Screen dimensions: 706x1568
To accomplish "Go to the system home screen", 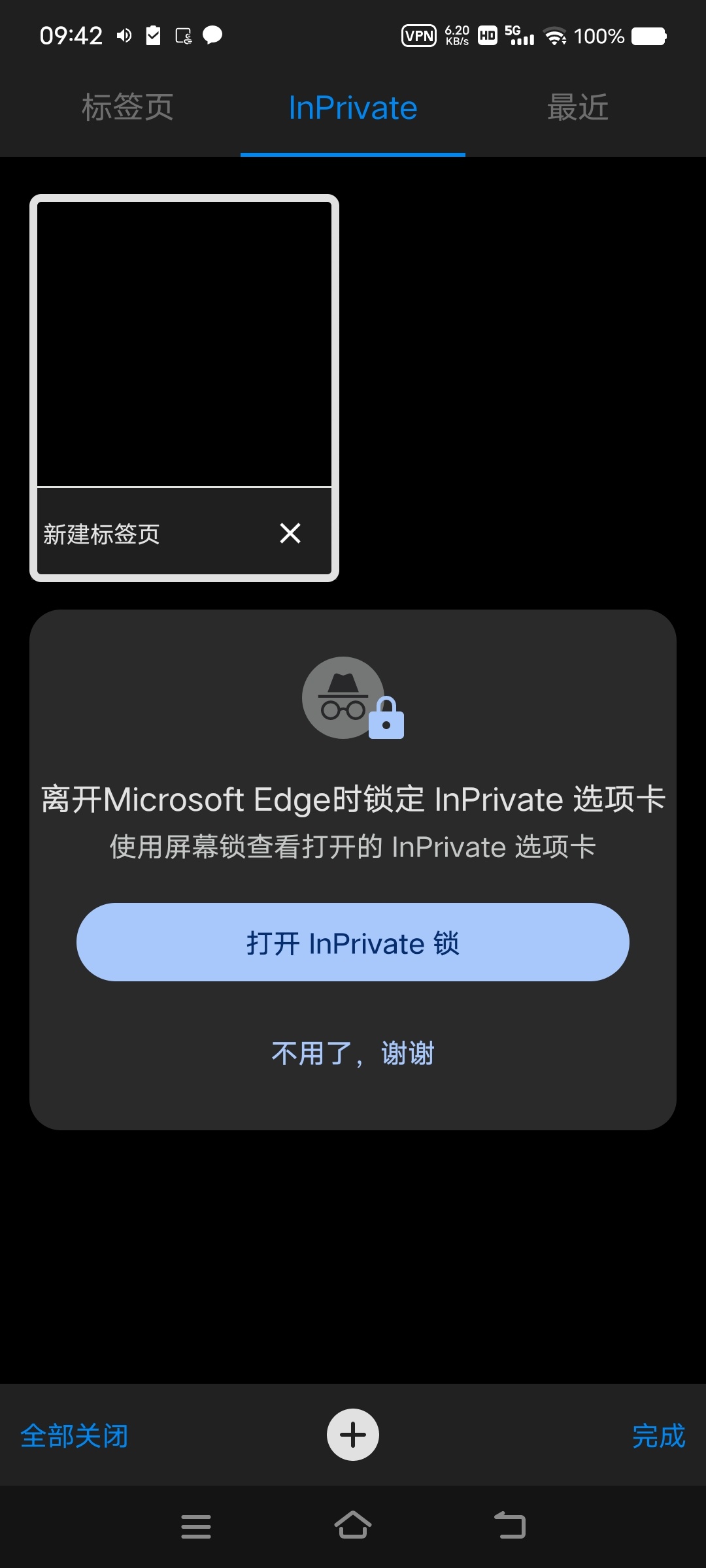I will pyautogui.click(x=352, y=1526).
